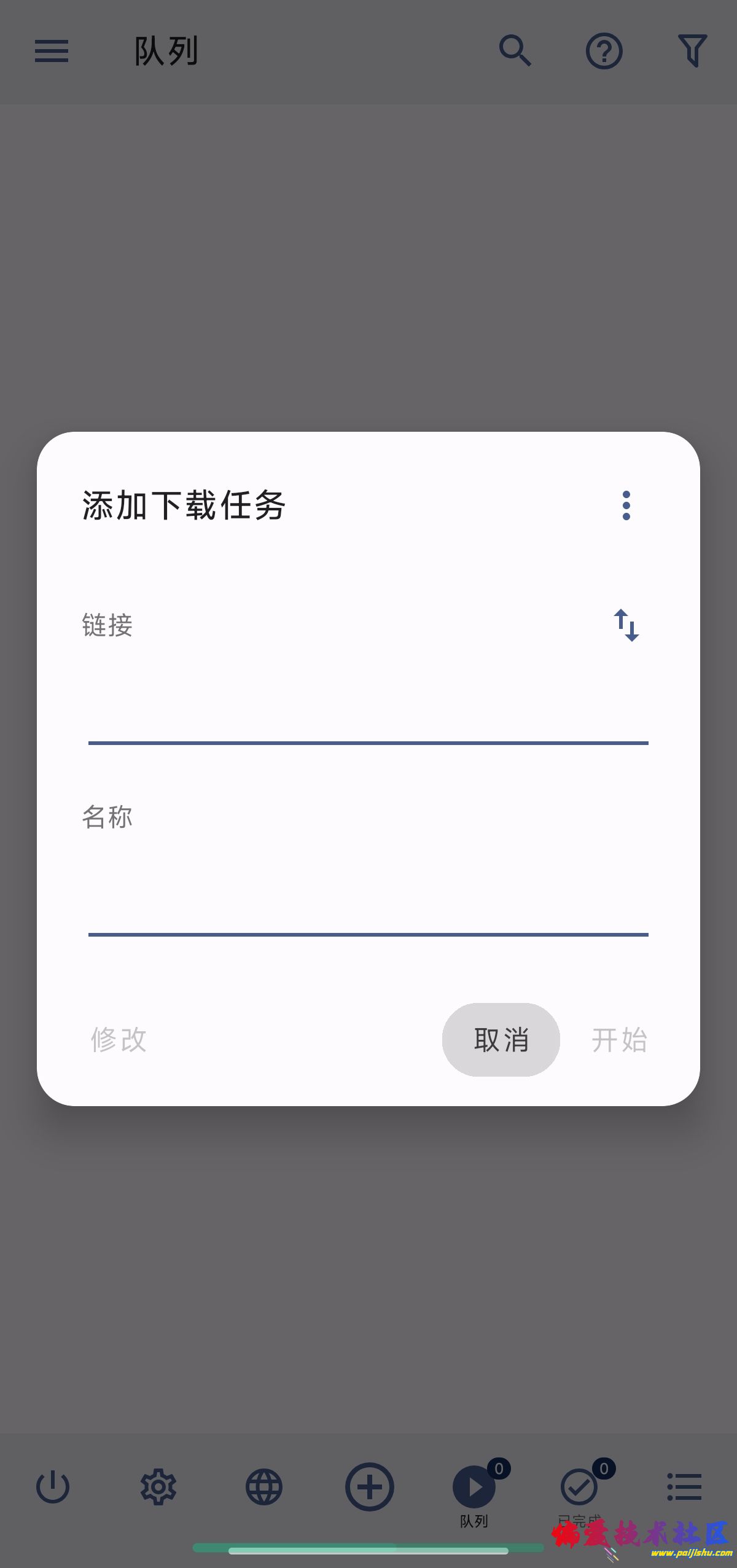
Task: Open the built-in browser globe icon
Action: pos(264,1488)
